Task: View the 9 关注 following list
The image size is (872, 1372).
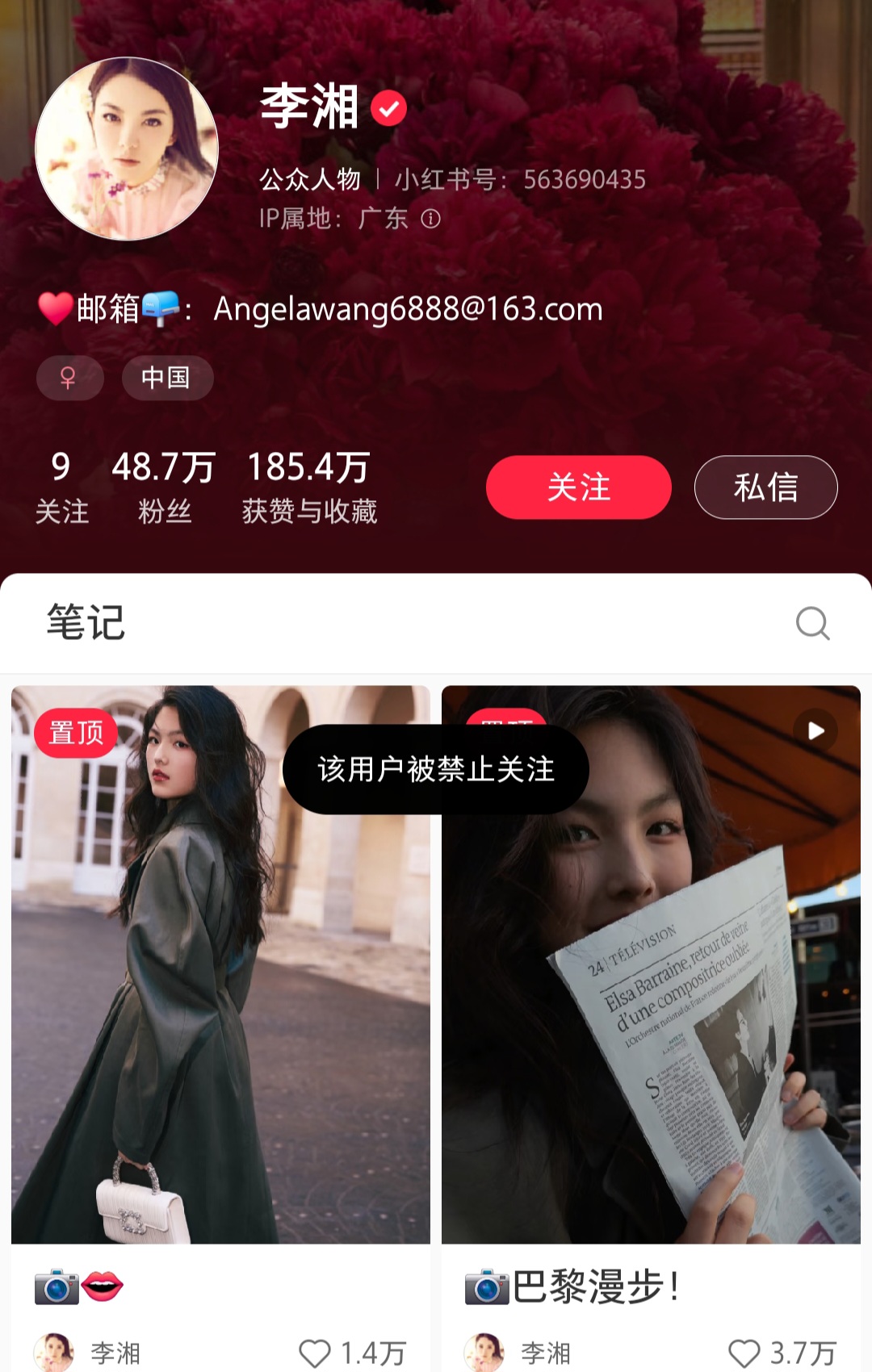Action: tap(61, 487)
